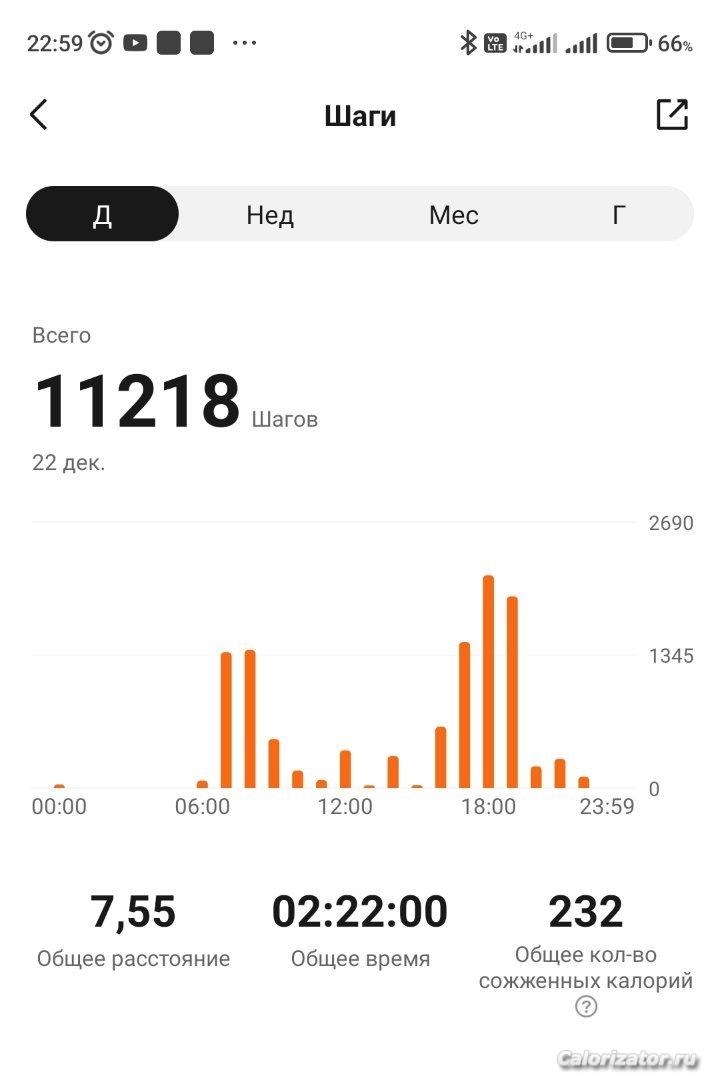The width and height of the screenshot is (720, 1080).
Task: Switch to the Нед week tab
Action: (x=270, y=215)
